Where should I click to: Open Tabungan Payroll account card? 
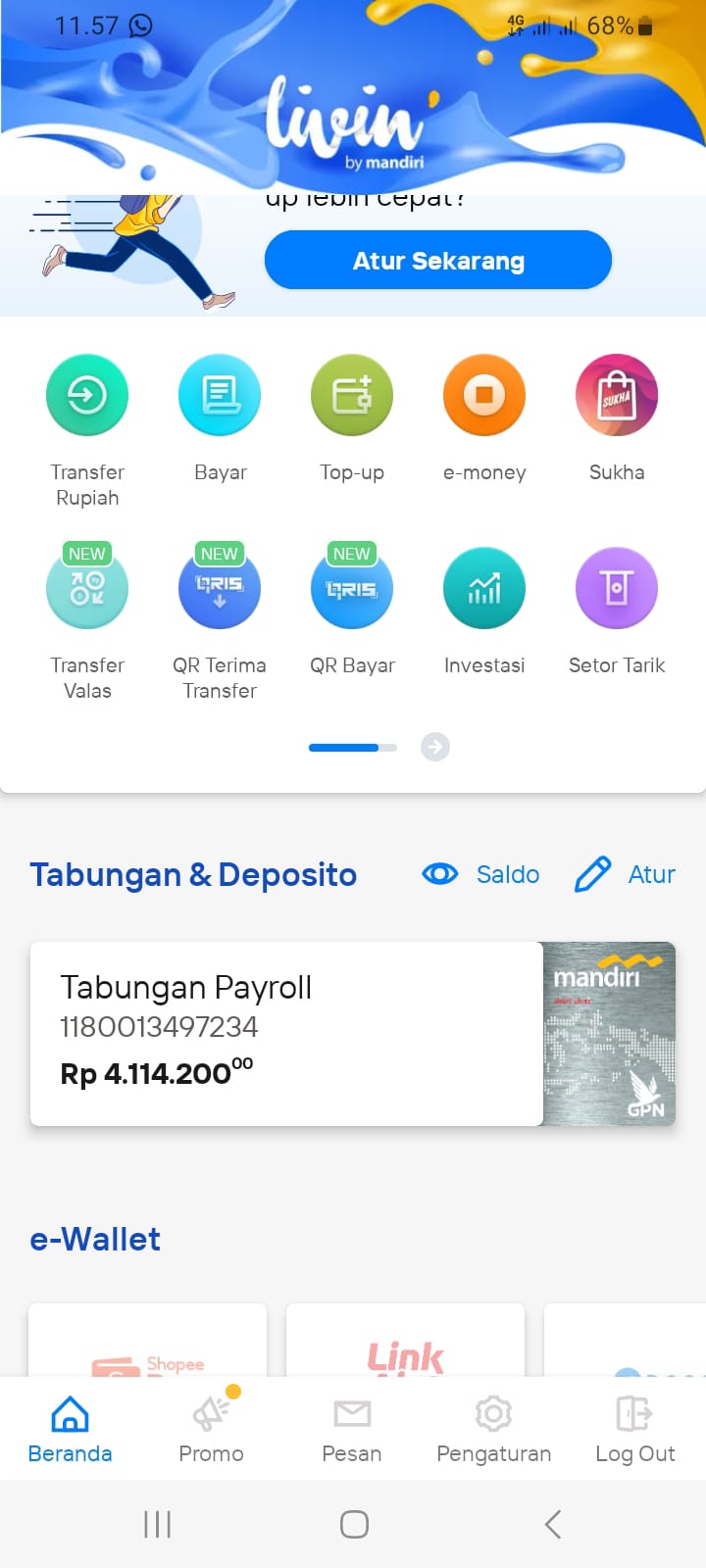(x=353, y=1034)
